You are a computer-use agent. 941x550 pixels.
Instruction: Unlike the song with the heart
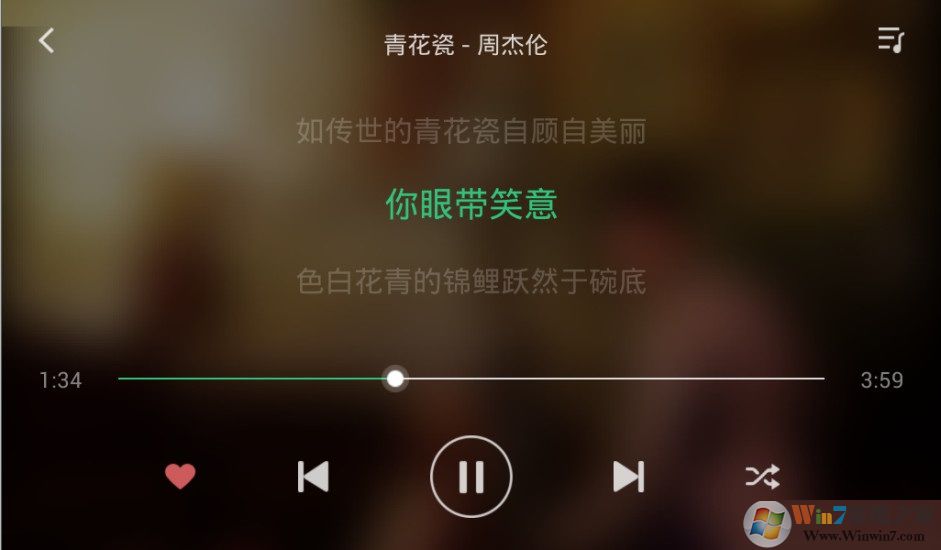pyautogui.click(x=180, y=477)
